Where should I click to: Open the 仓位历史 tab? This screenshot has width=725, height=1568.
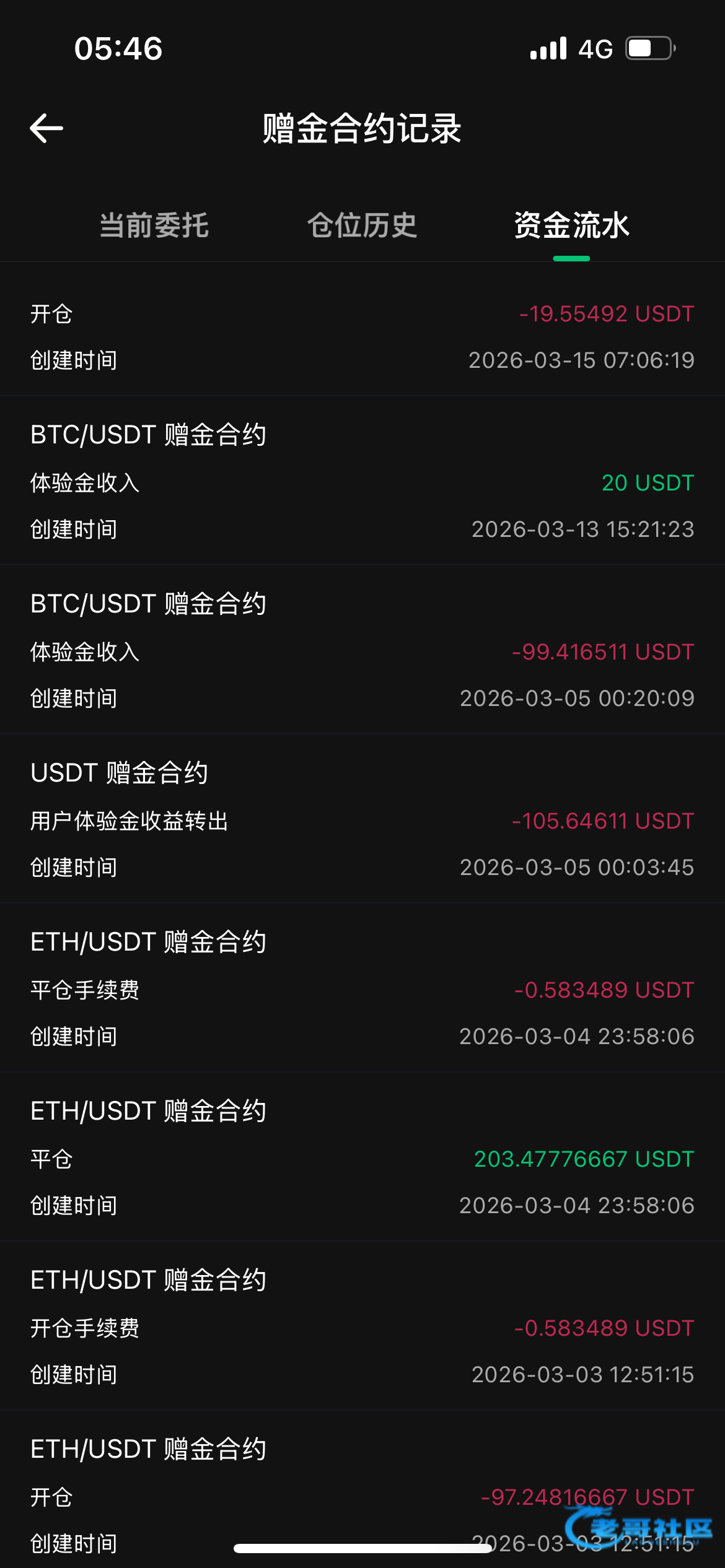[x=362, y=225]
